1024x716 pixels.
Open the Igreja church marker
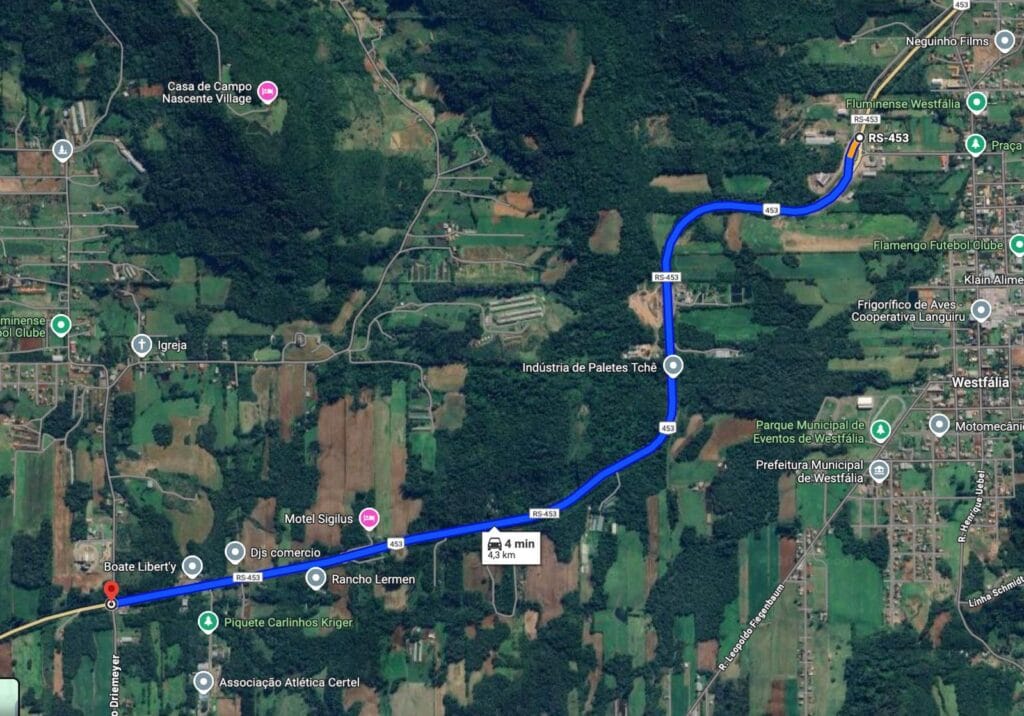[x=142, y=345]
